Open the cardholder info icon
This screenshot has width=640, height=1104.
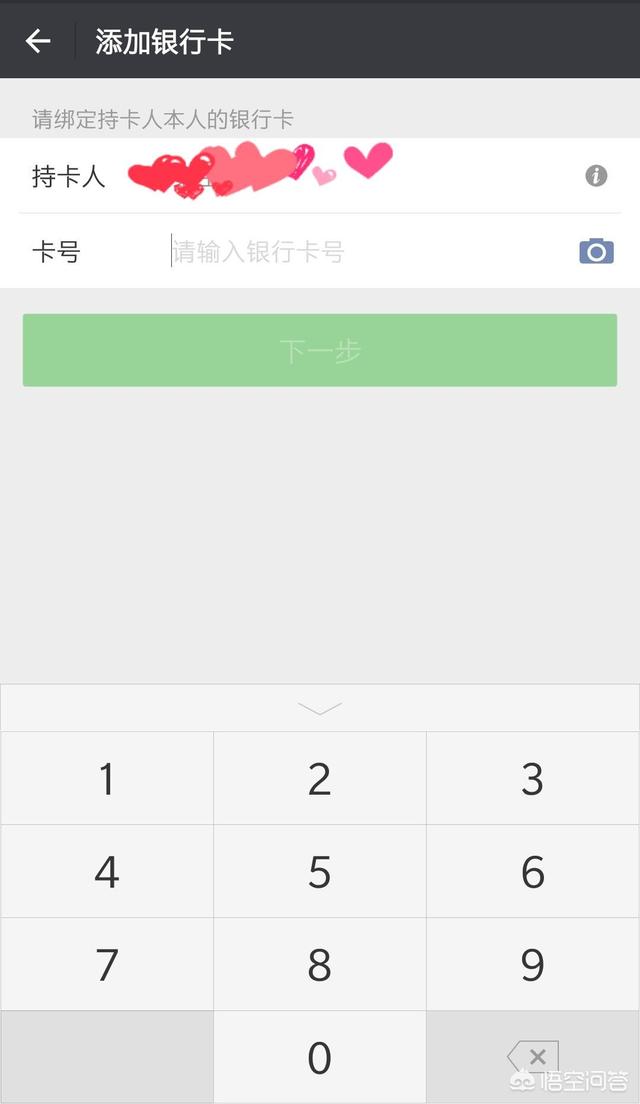[x=596, y=176]
